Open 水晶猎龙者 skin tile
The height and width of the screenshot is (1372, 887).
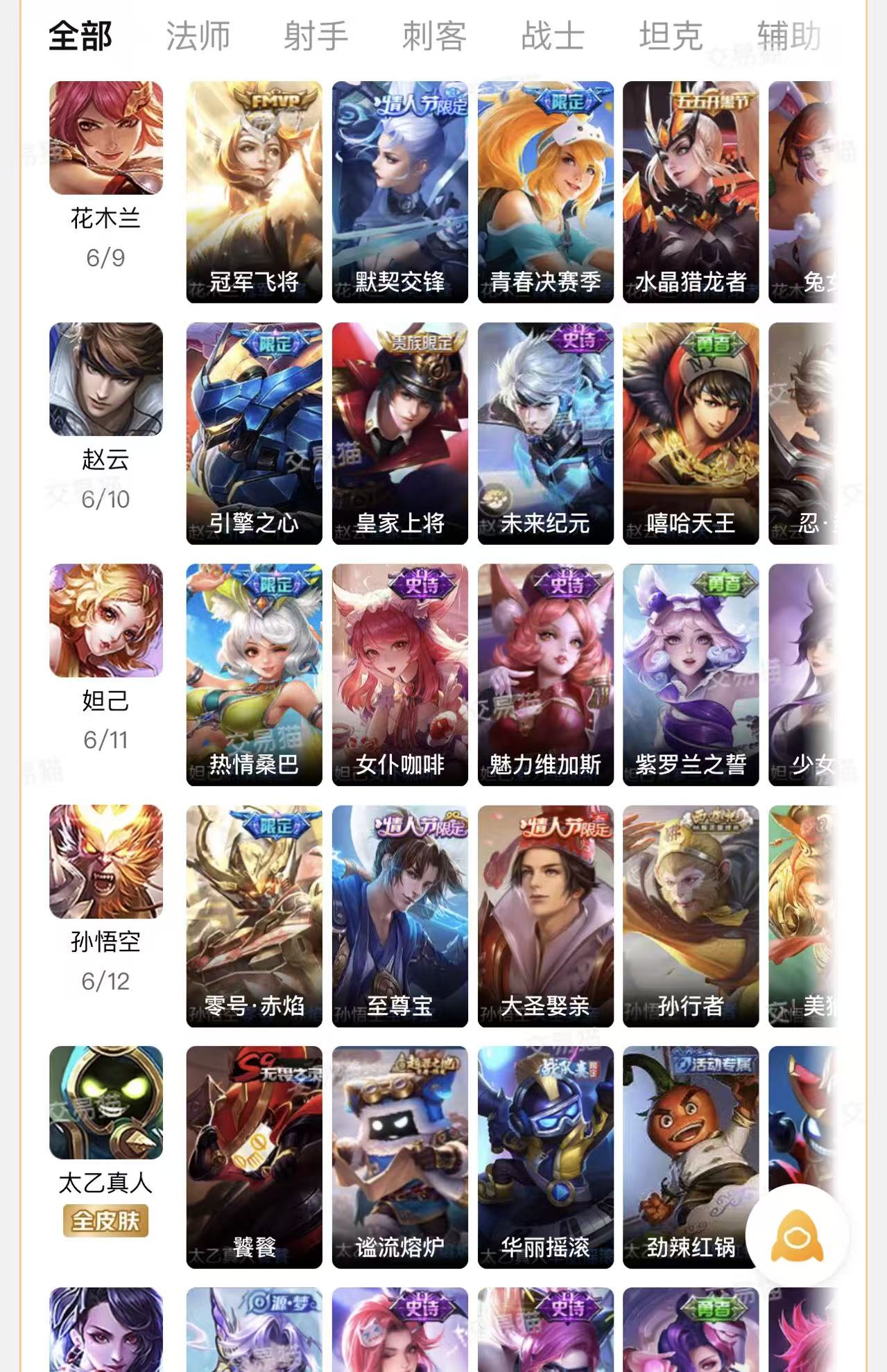click(691, 192)
